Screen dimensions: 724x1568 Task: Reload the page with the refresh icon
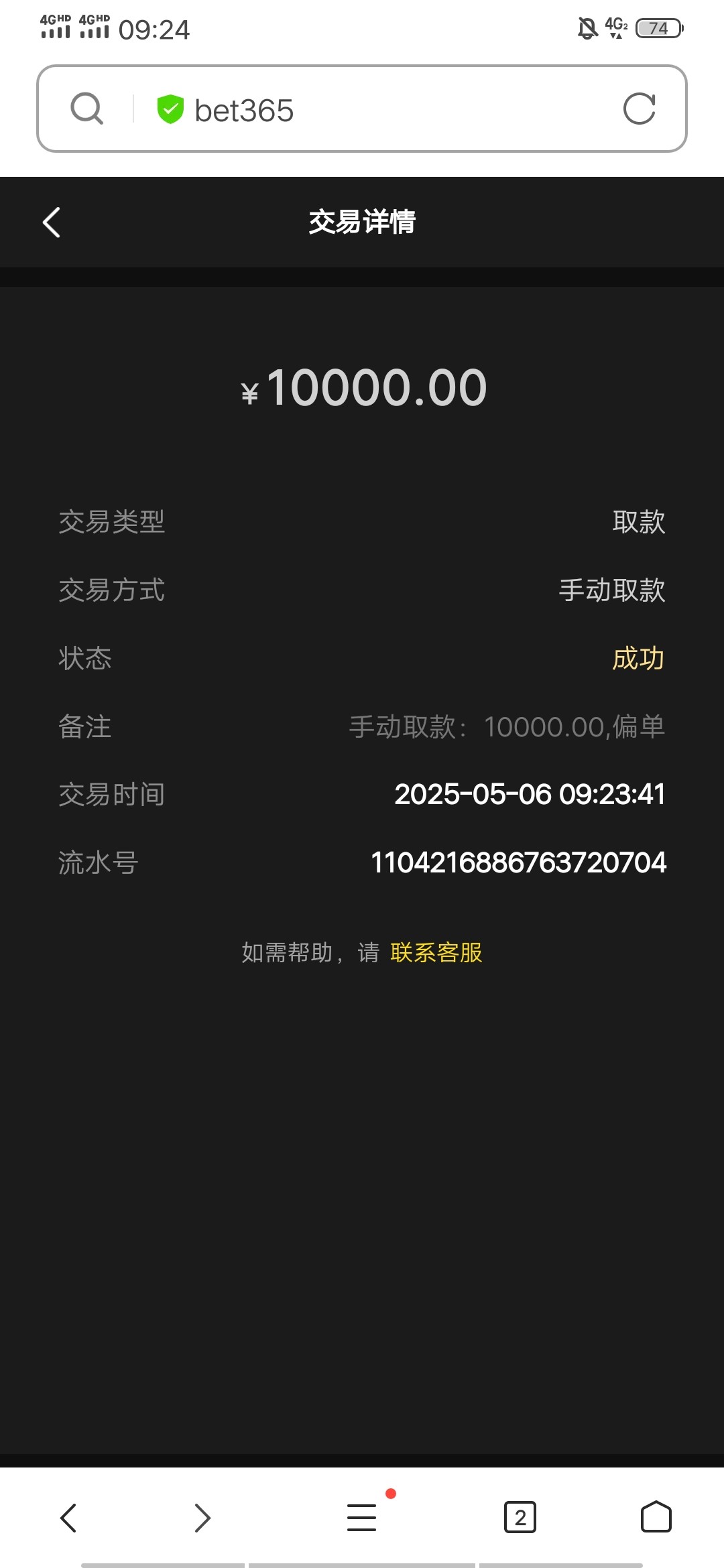click(x=639, y=109)
